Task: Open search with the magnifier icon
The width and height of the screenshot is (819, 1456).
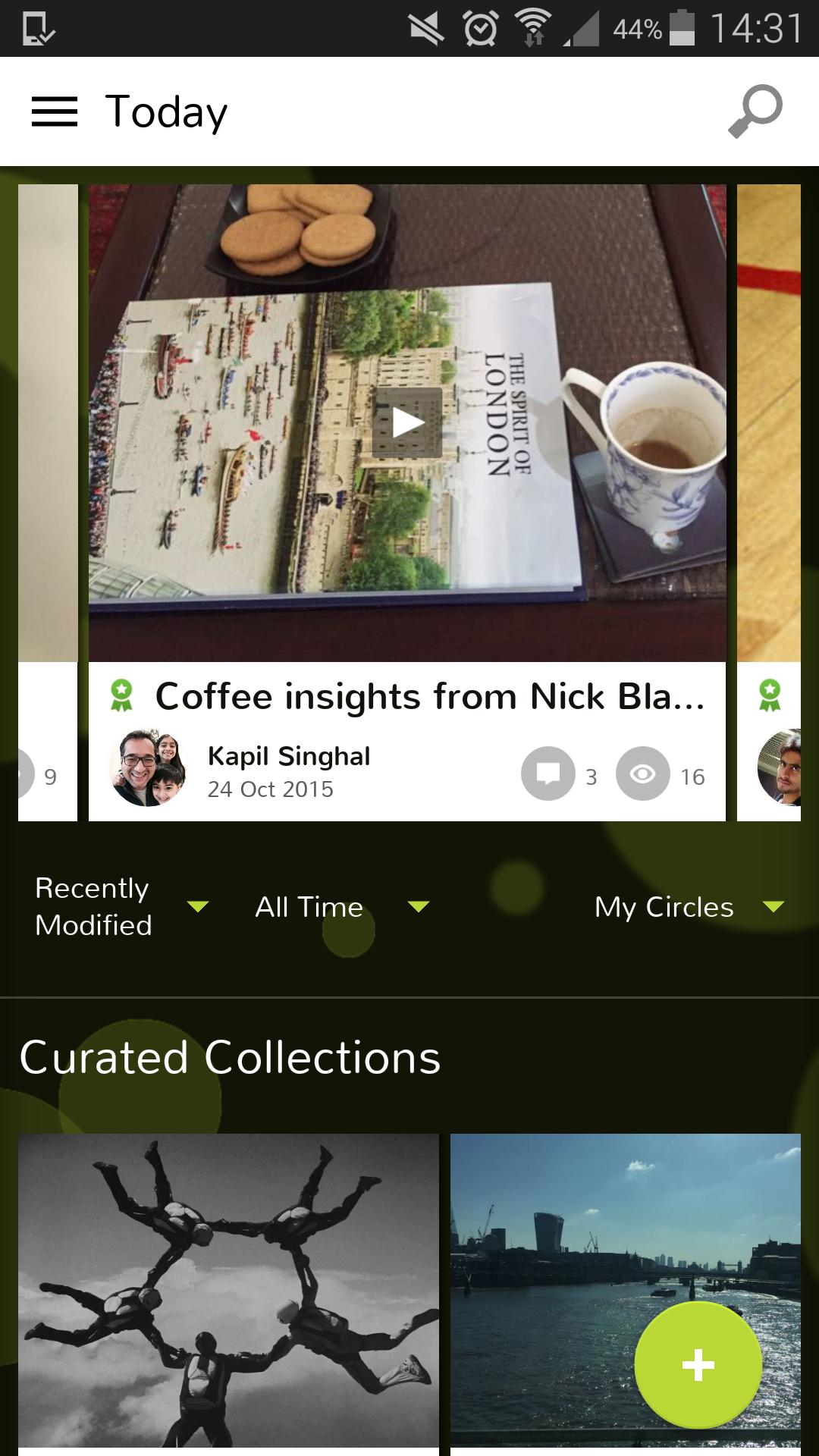Action: coord(755,111)
